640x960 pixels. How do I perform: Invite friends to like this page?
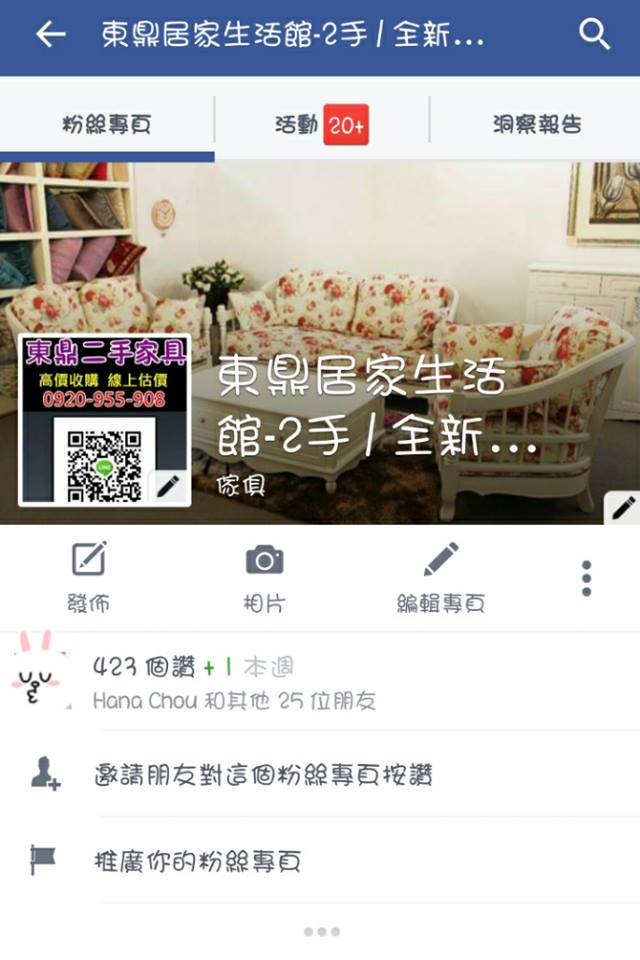(x=262, y=775)
